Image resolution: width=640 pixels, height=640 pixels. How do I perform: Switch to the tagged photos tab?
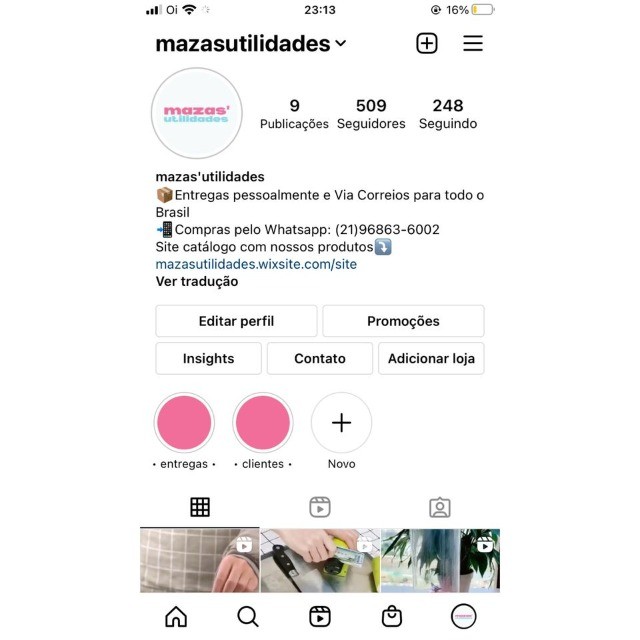tap(440, 507)
